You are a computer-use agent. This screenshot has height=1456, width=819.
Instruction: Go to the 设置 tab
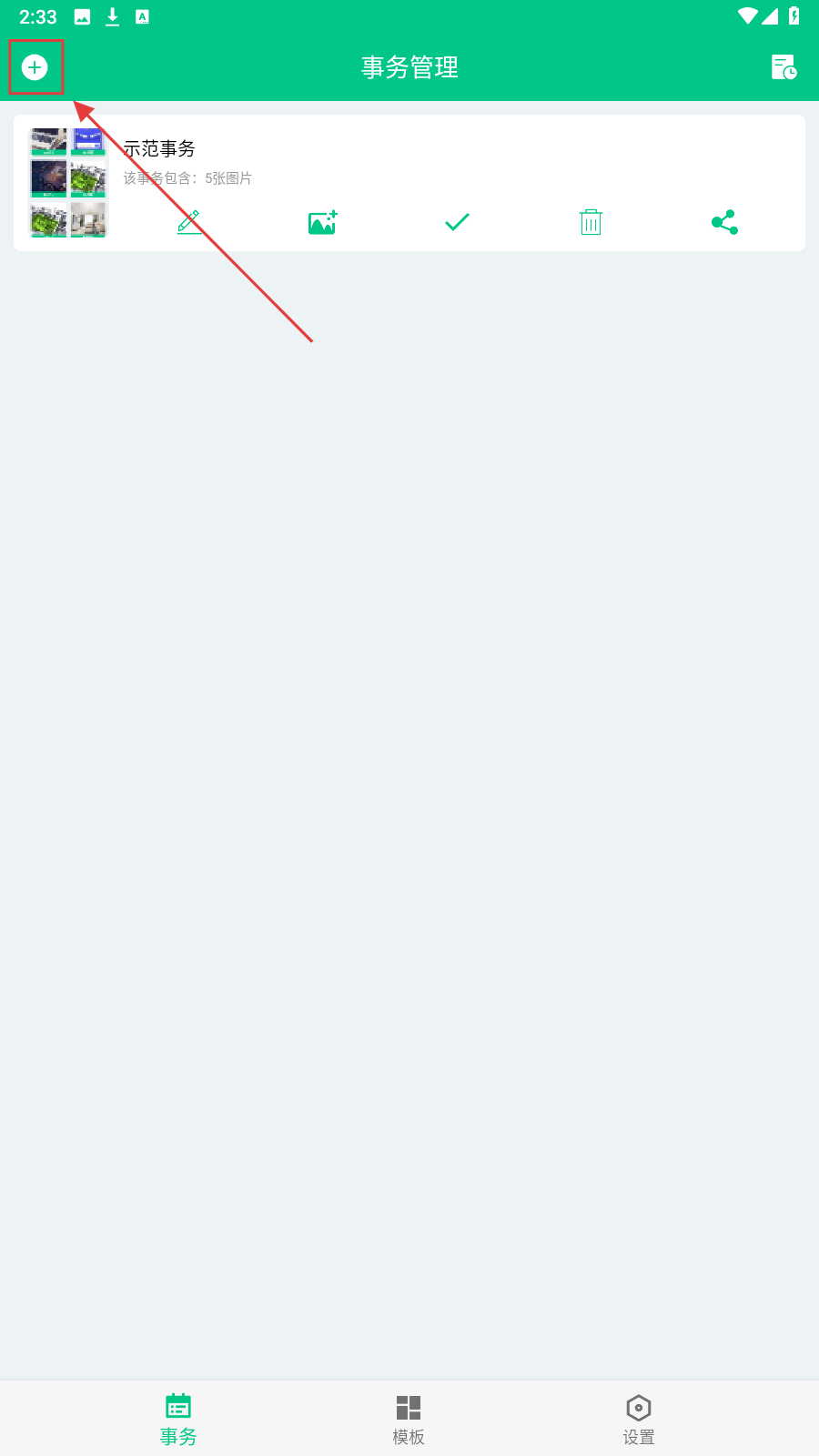(639, 1420)
